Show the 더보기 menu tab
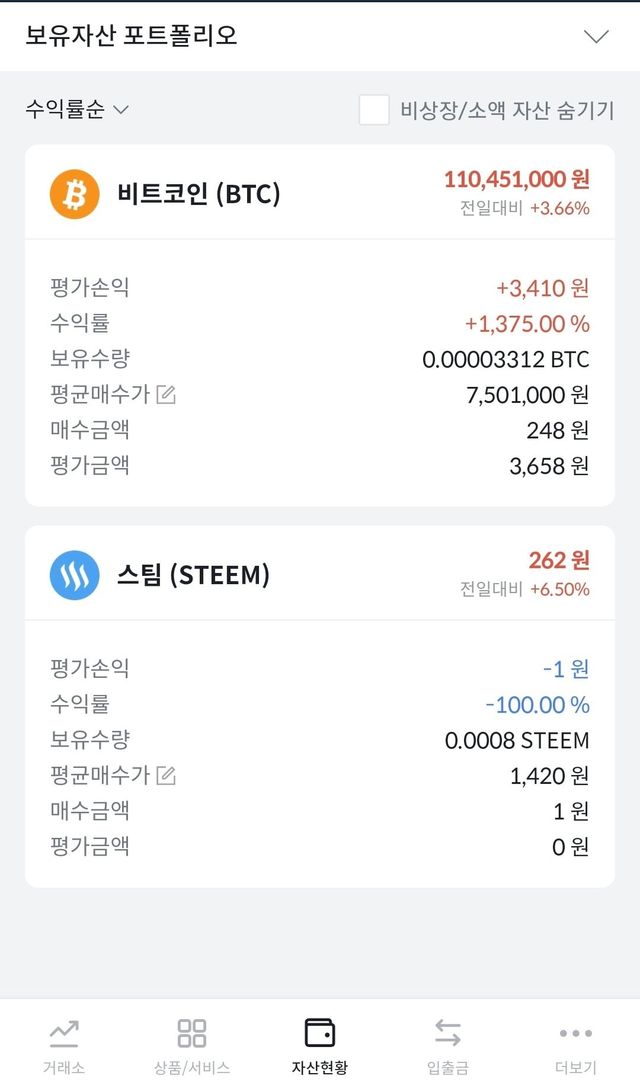Image resolution: width=640 pixels, height=1089 pixels. [575, 1047]
